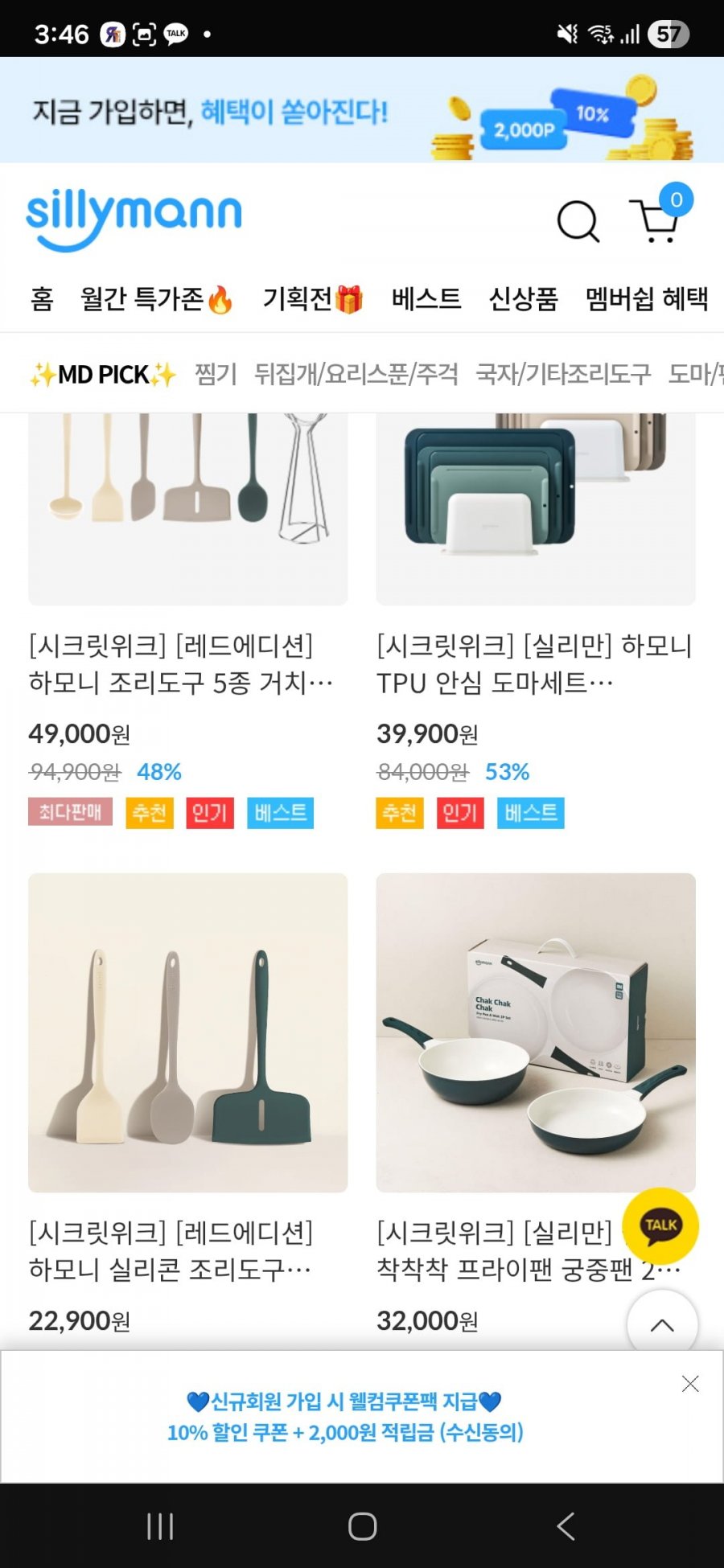724x1568 pixels.
Task: Open the signup benefits banner at top
Action: pyautogui.click(x=362, y=110)
